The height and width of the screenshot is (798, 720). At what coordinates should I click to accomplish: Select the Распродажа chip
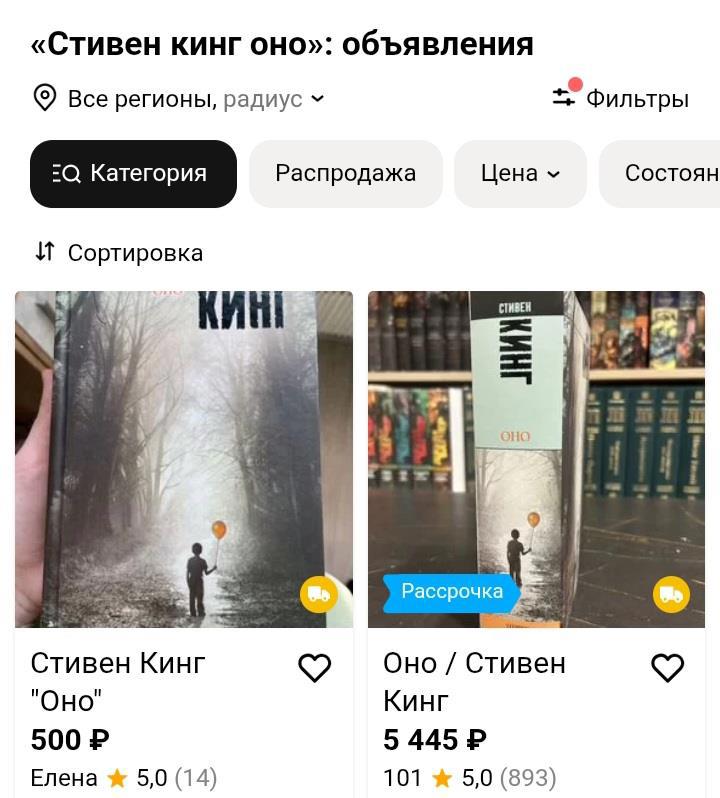[x=345, y=174]
